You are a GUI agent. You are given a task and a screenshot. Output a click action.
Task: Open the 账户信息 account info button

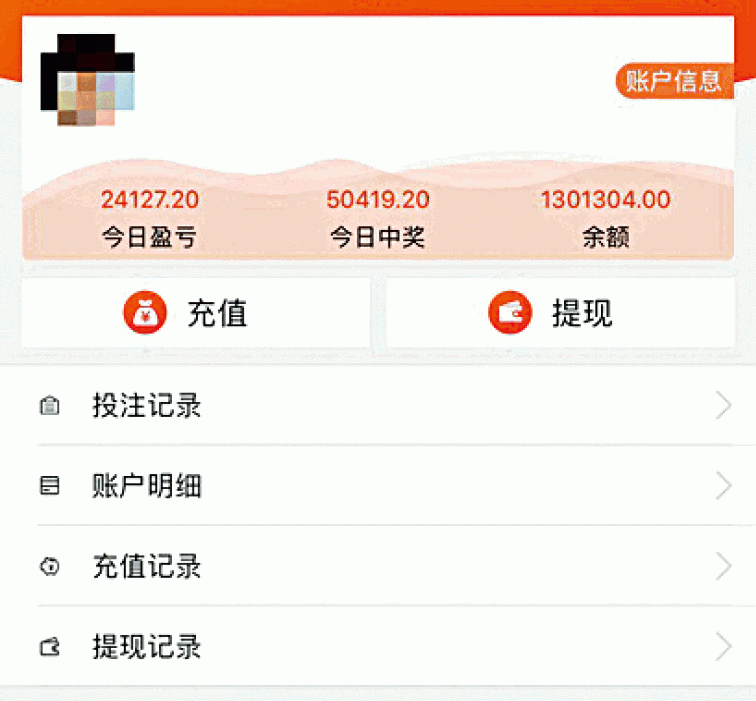pos(673,82)
